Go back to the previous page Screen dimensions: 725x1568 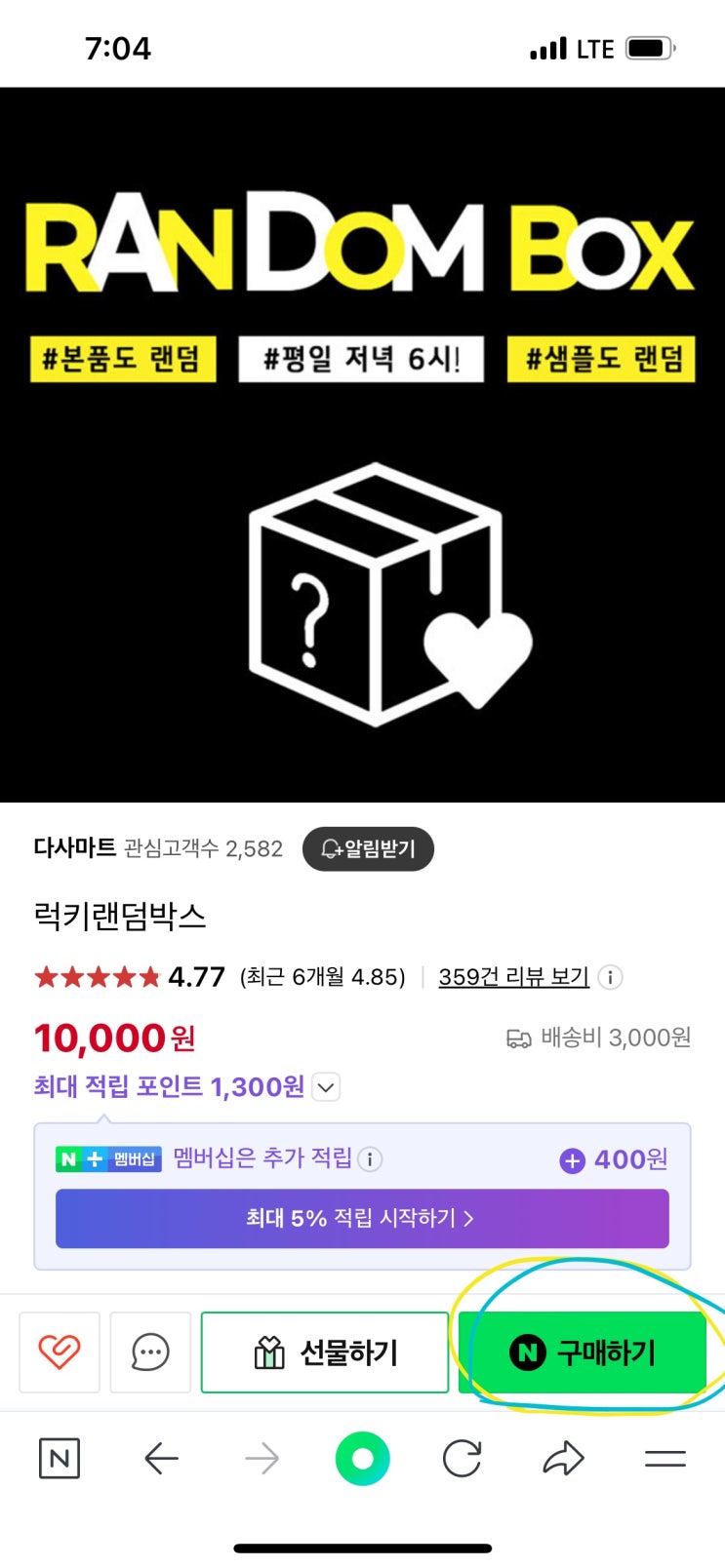[x=161, y=1459]
